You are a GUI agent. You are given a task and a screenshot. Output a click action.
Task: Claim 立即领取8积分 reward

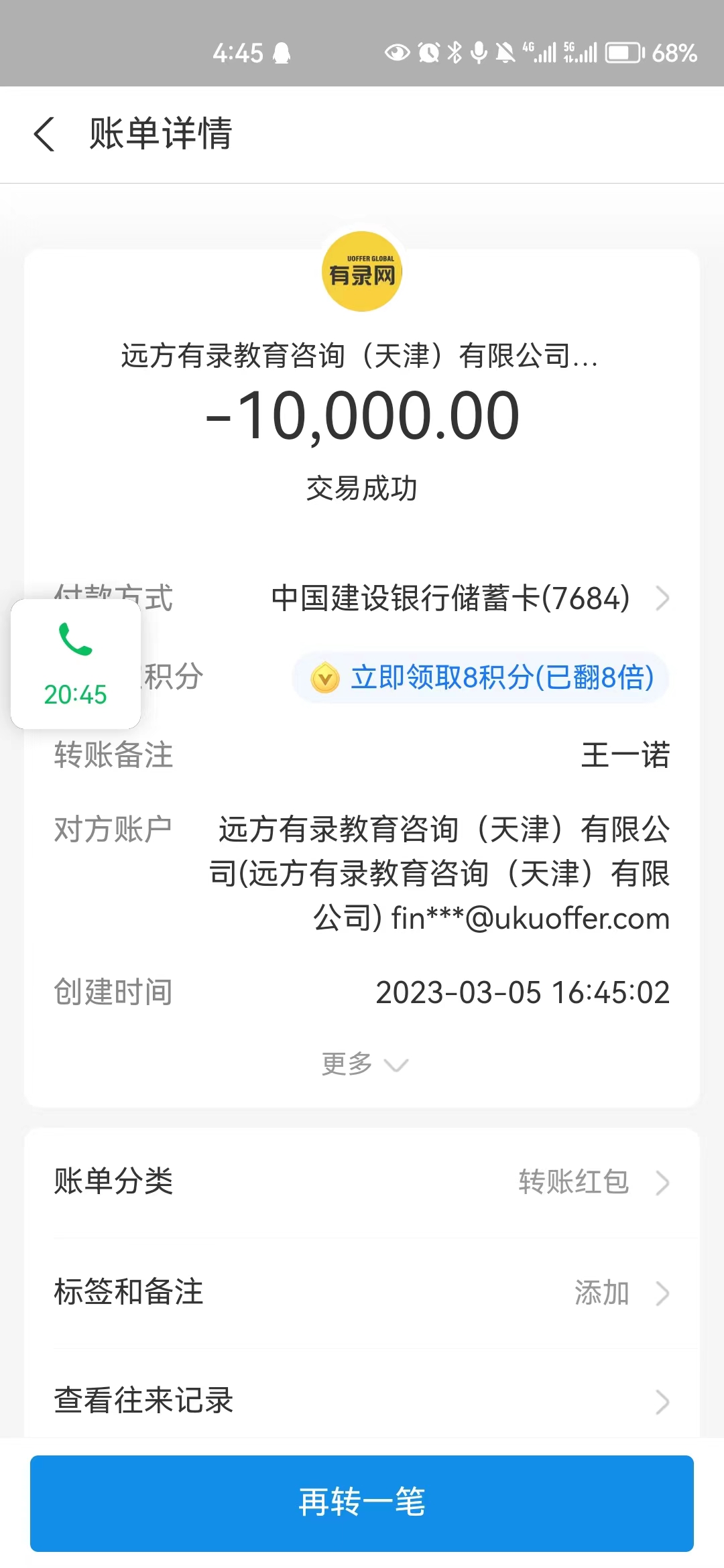[481, 677]
